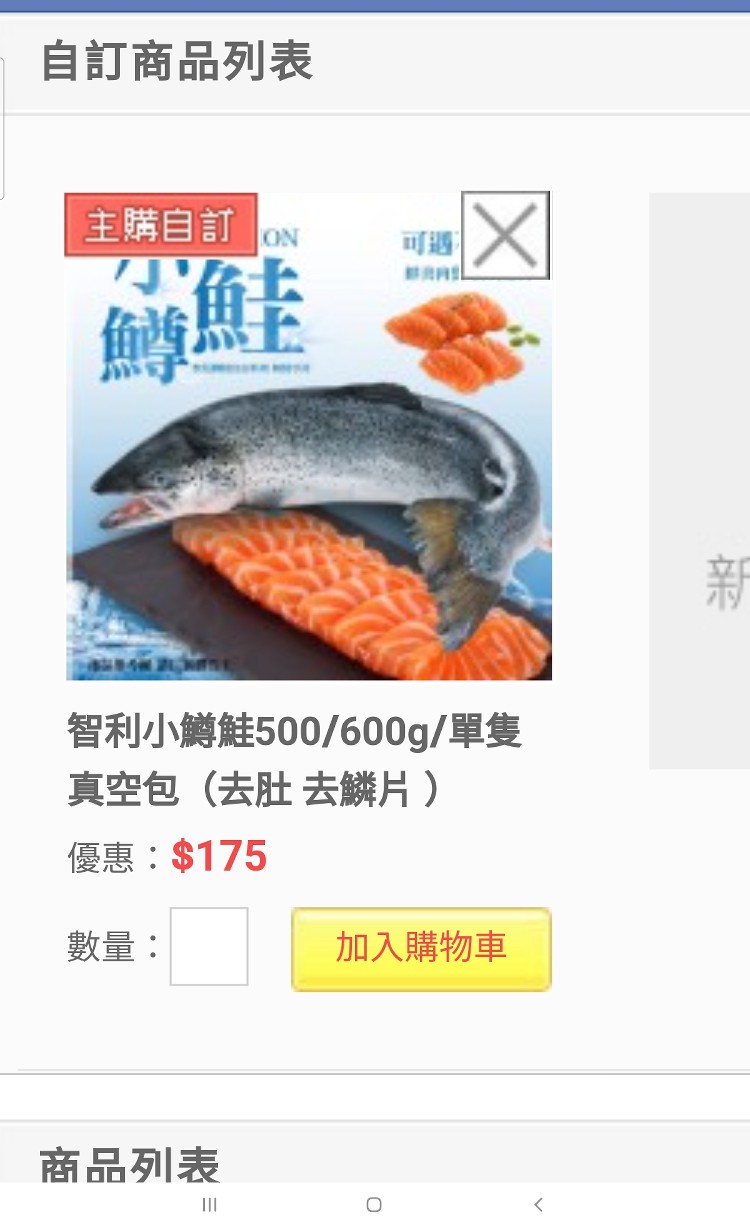750x1227 pixels.
Task: Go back using the system back button
Action: pyautogui.click(x=538, y=1205)
